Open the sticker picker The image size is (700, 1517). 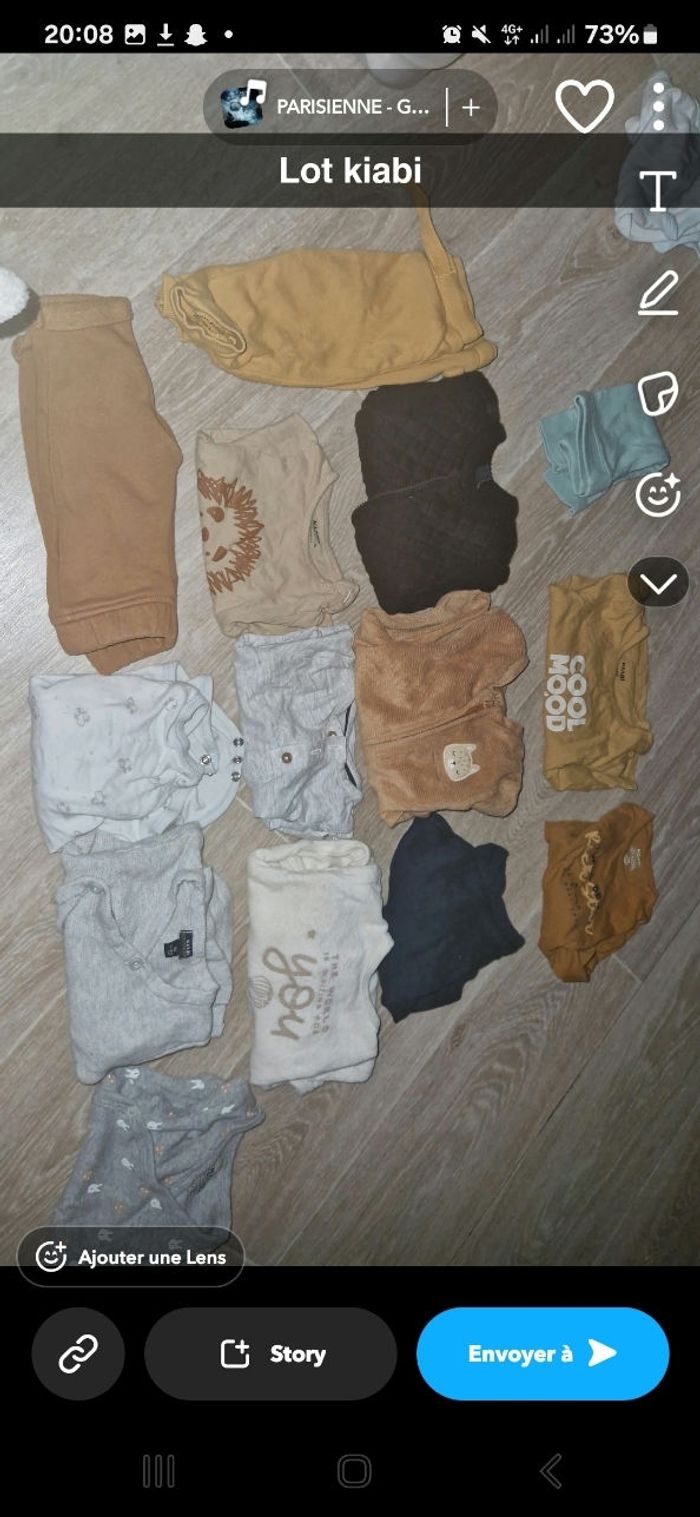(x=658, y=393)
